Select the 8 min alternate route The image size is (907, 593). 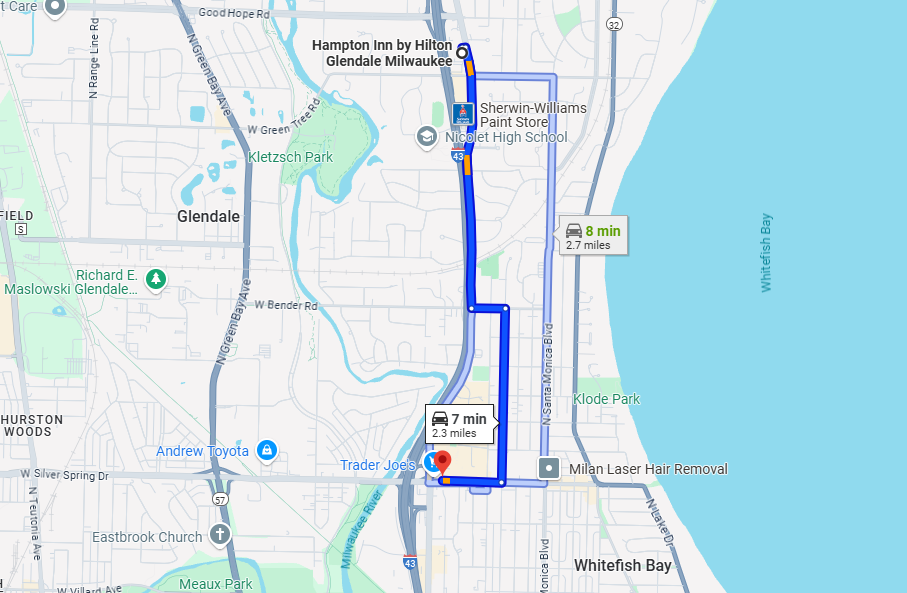click(x=594, y=237)
